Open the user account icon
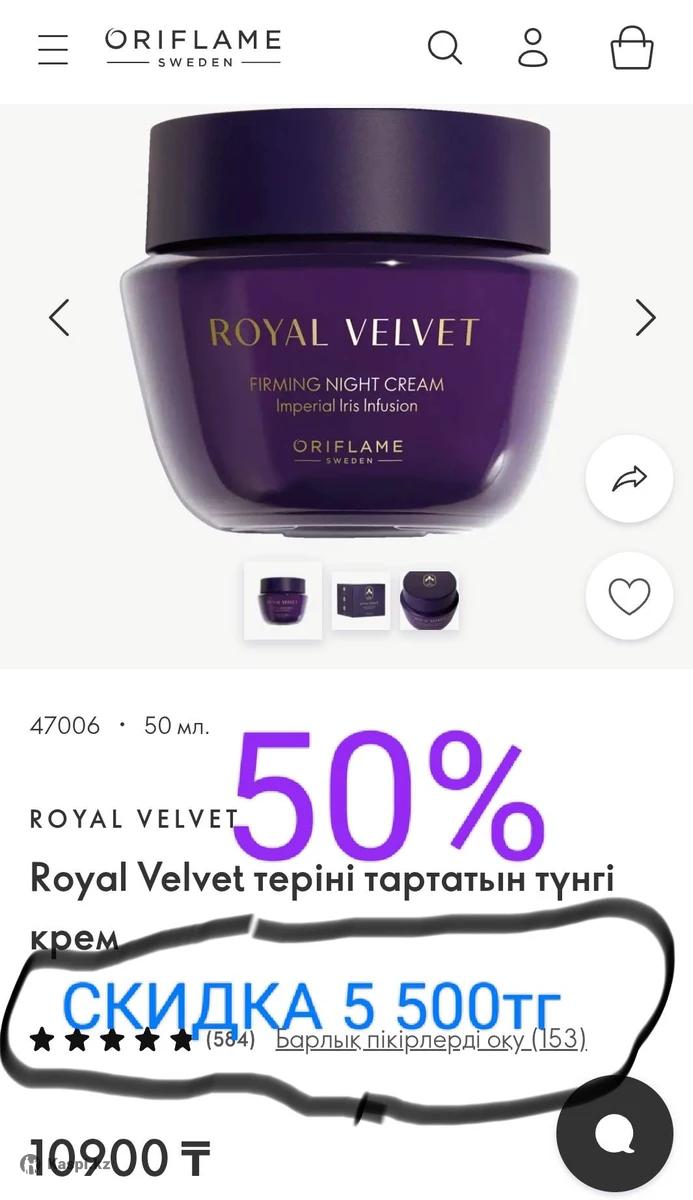The height and width of the screenshot is (1200, 693). click(533, 47)
